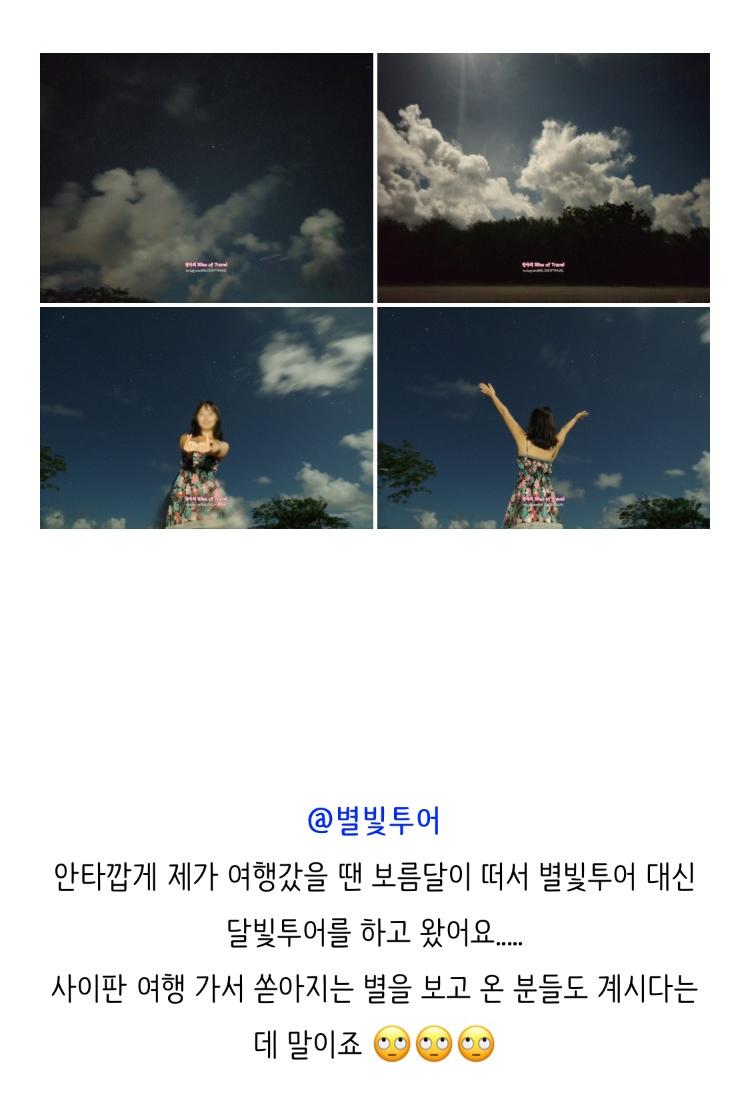Open the dark cloudy night sky photo

pyautogui.click(x=206, y=178)
